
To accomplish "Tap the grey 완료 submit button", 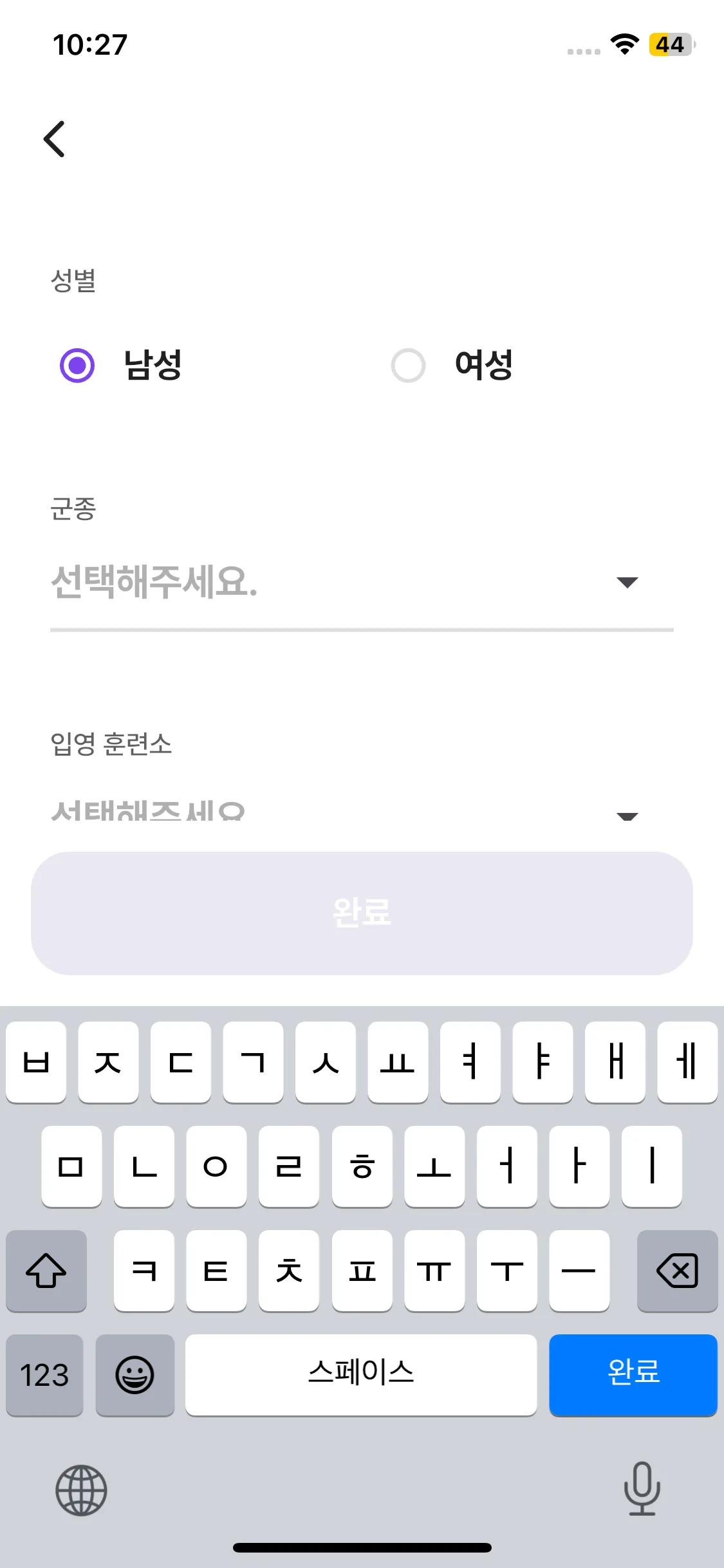I will [362, 913].
